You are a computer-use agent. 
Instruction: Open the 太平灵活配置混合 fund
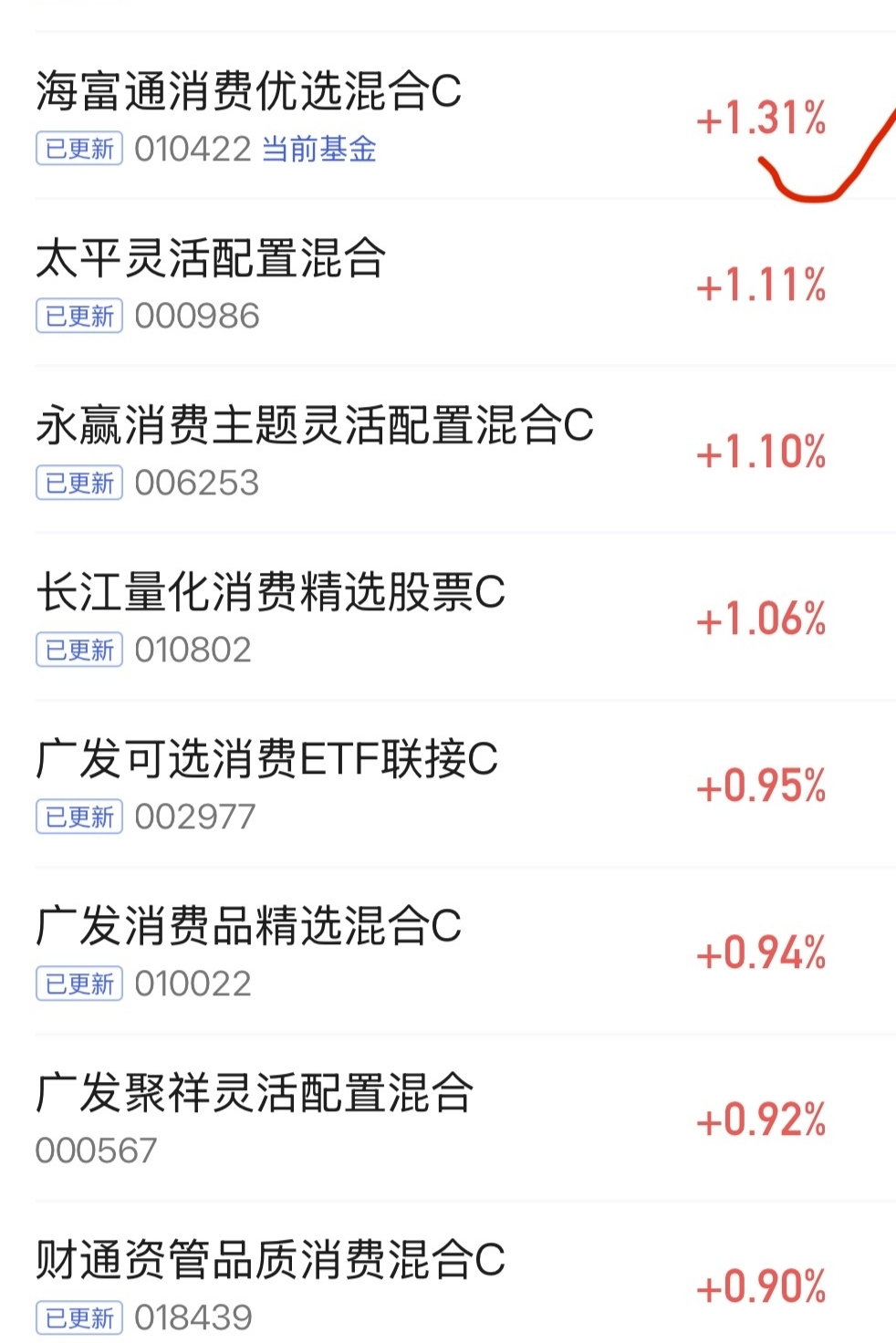(x=448, y=283)
